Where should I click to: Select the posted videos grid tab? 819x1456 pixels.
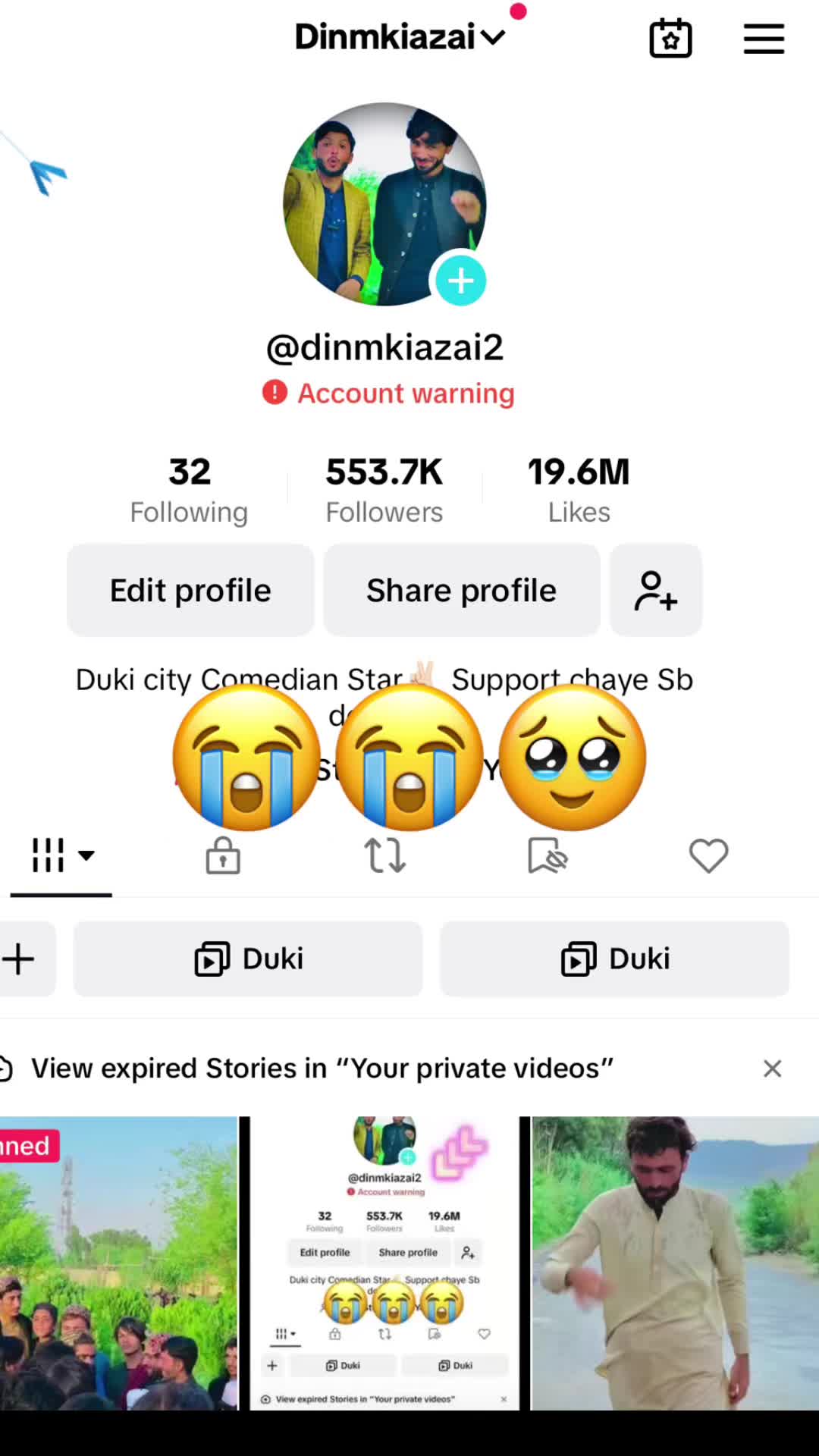point(61,855)
